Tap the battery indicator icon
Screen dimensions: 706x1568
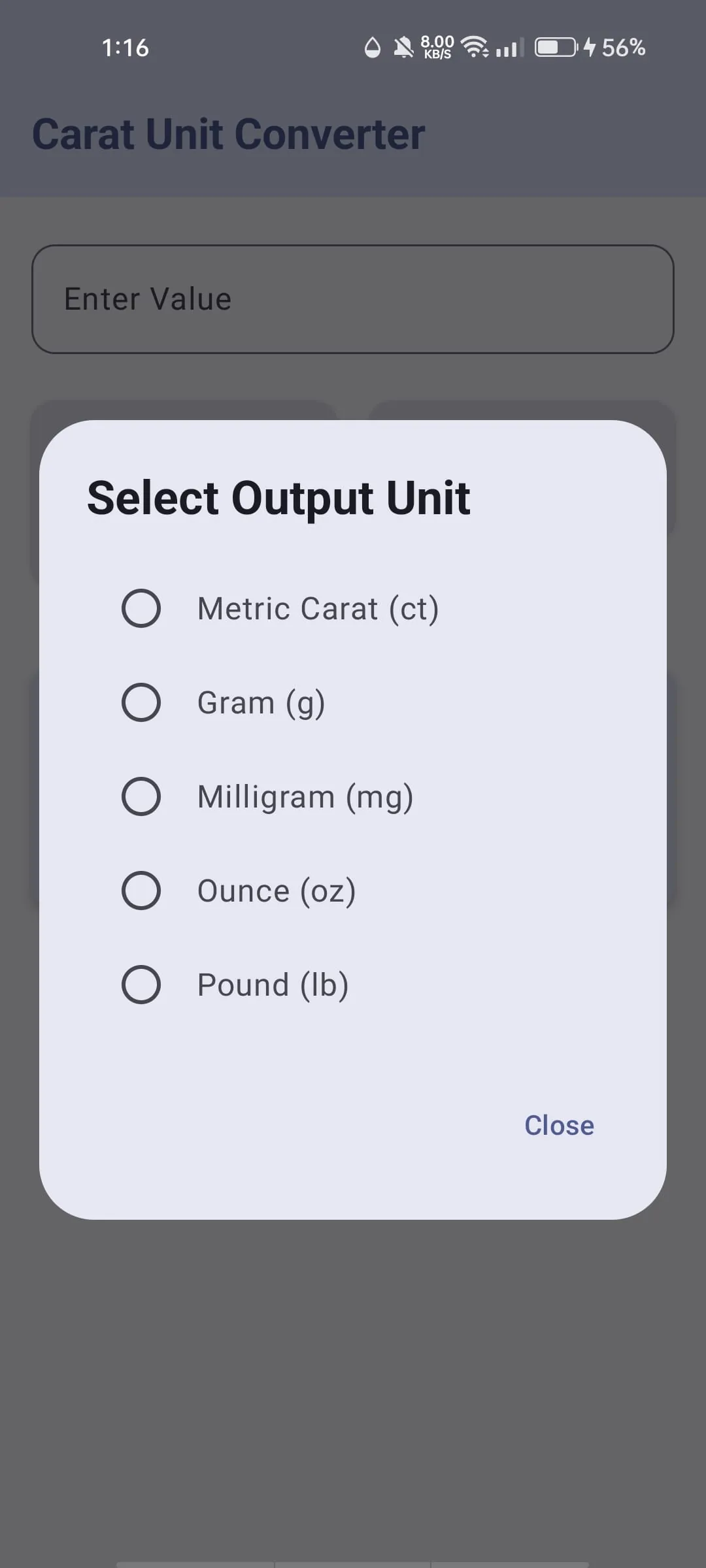coord(555,47)
